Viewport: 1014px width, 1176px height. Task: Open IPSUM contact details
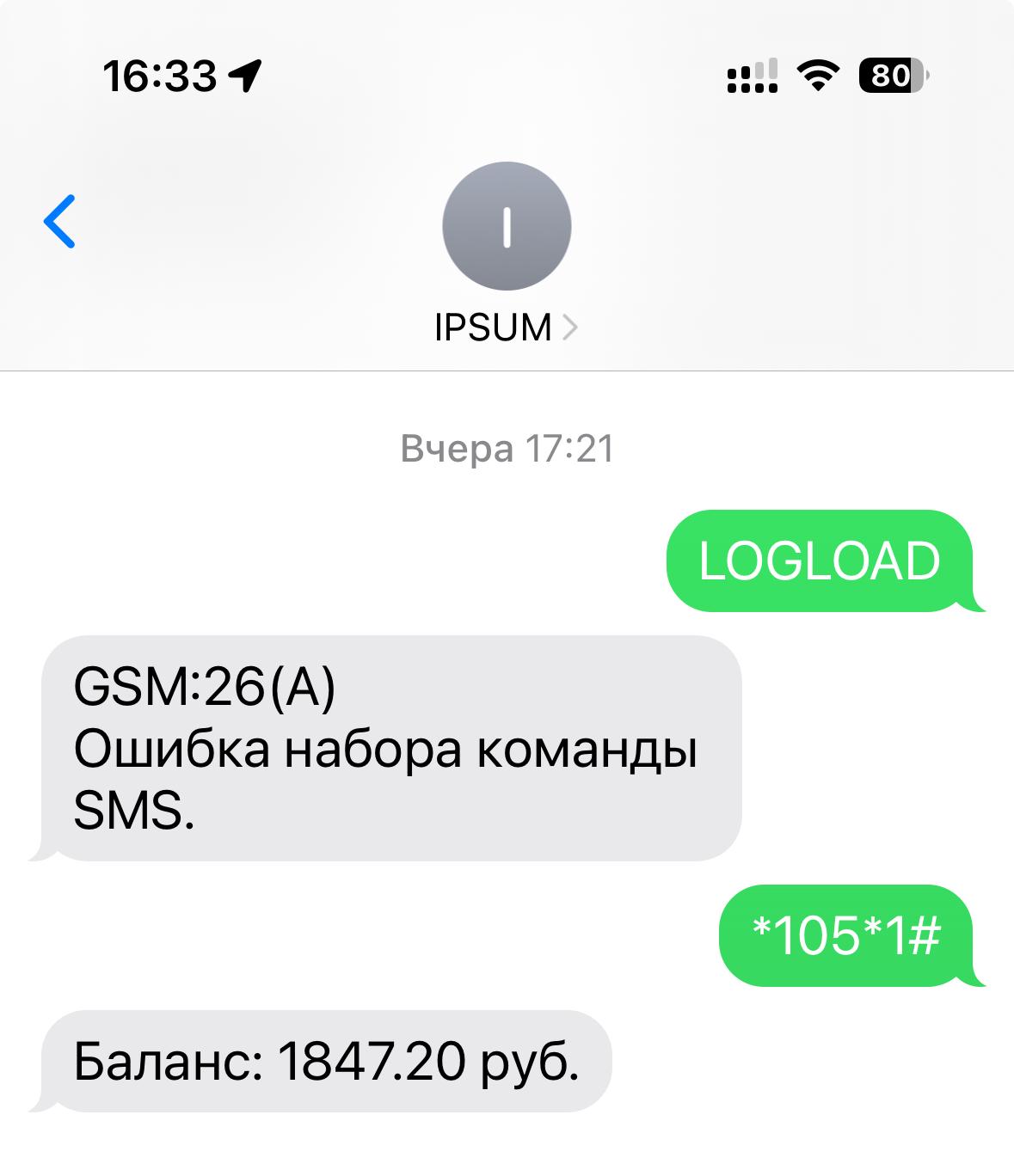pos(506,327)
